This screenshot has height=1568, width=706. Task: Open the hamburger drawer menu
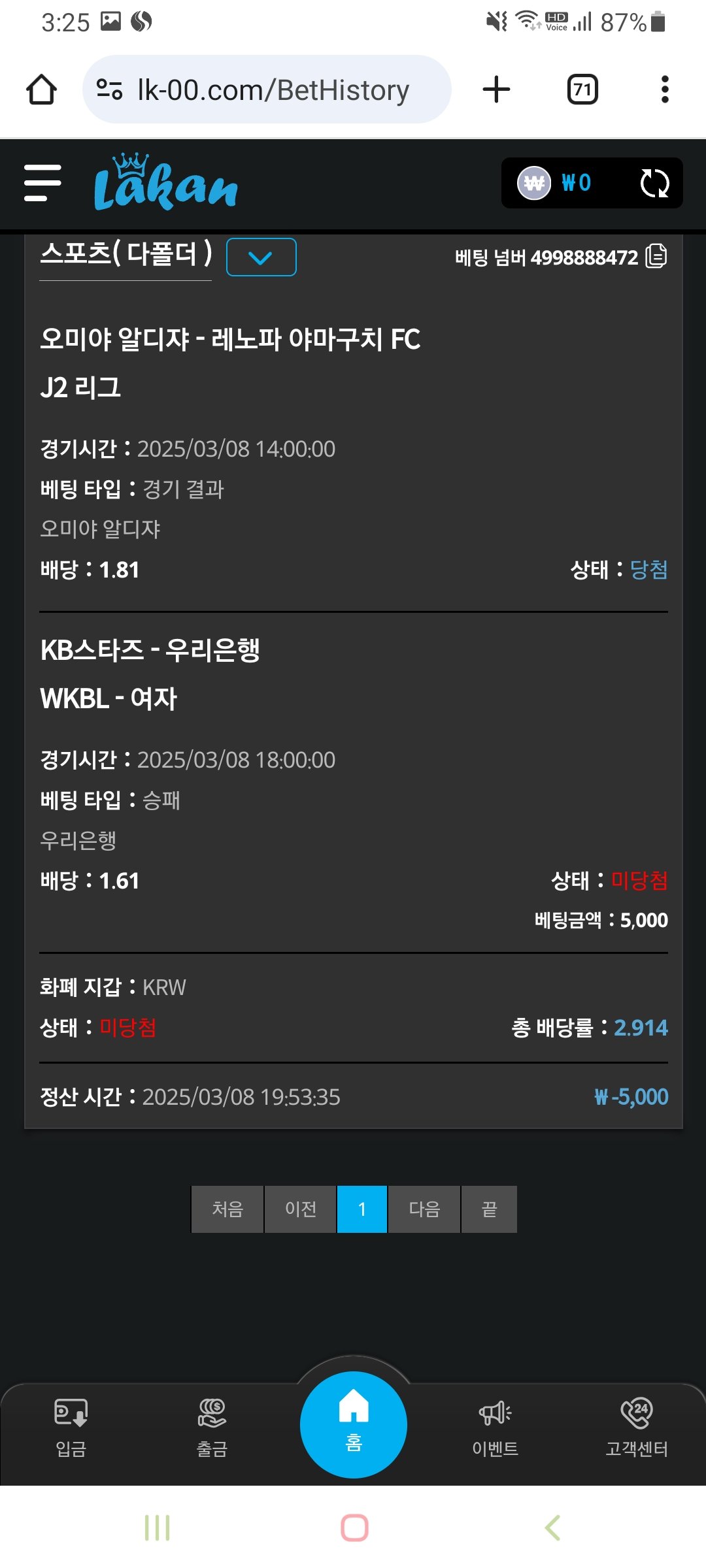tap(42, 183)
